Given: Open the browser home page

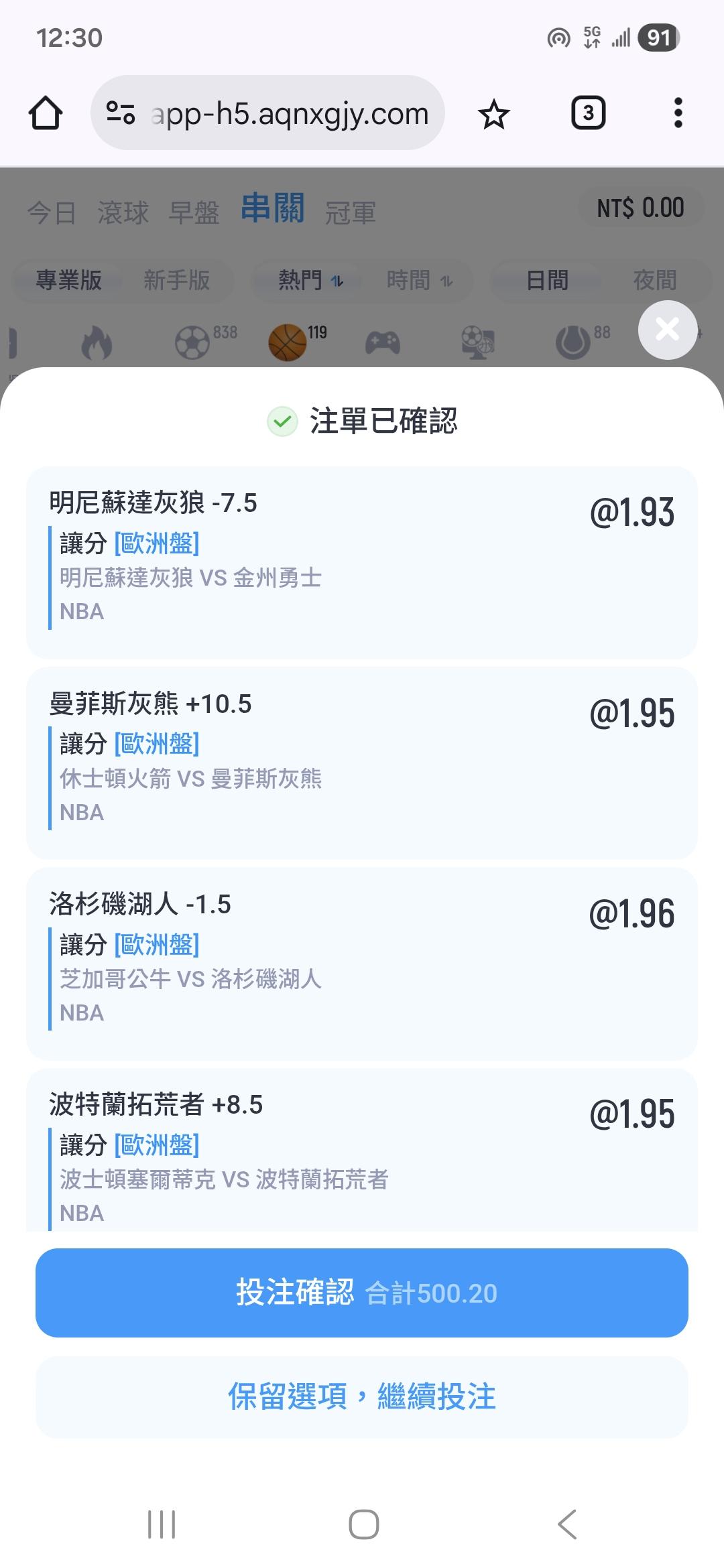Looking at the screenshot, I should click(x=46, y=113).
